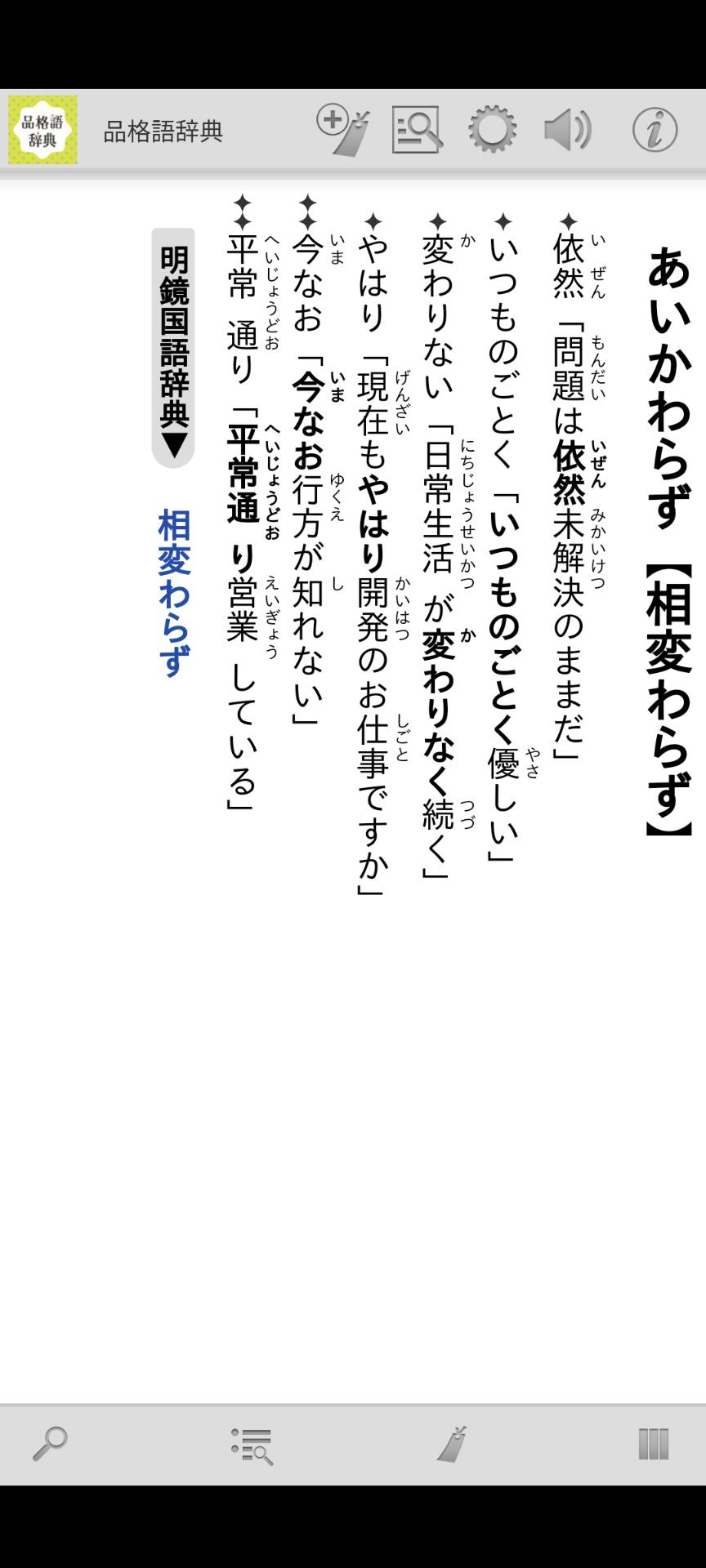Image resolution: width=706 pixels, height=1568 pixels.
Task: Add a bookmark with the plus-tag icon
Action: point(343,130)
